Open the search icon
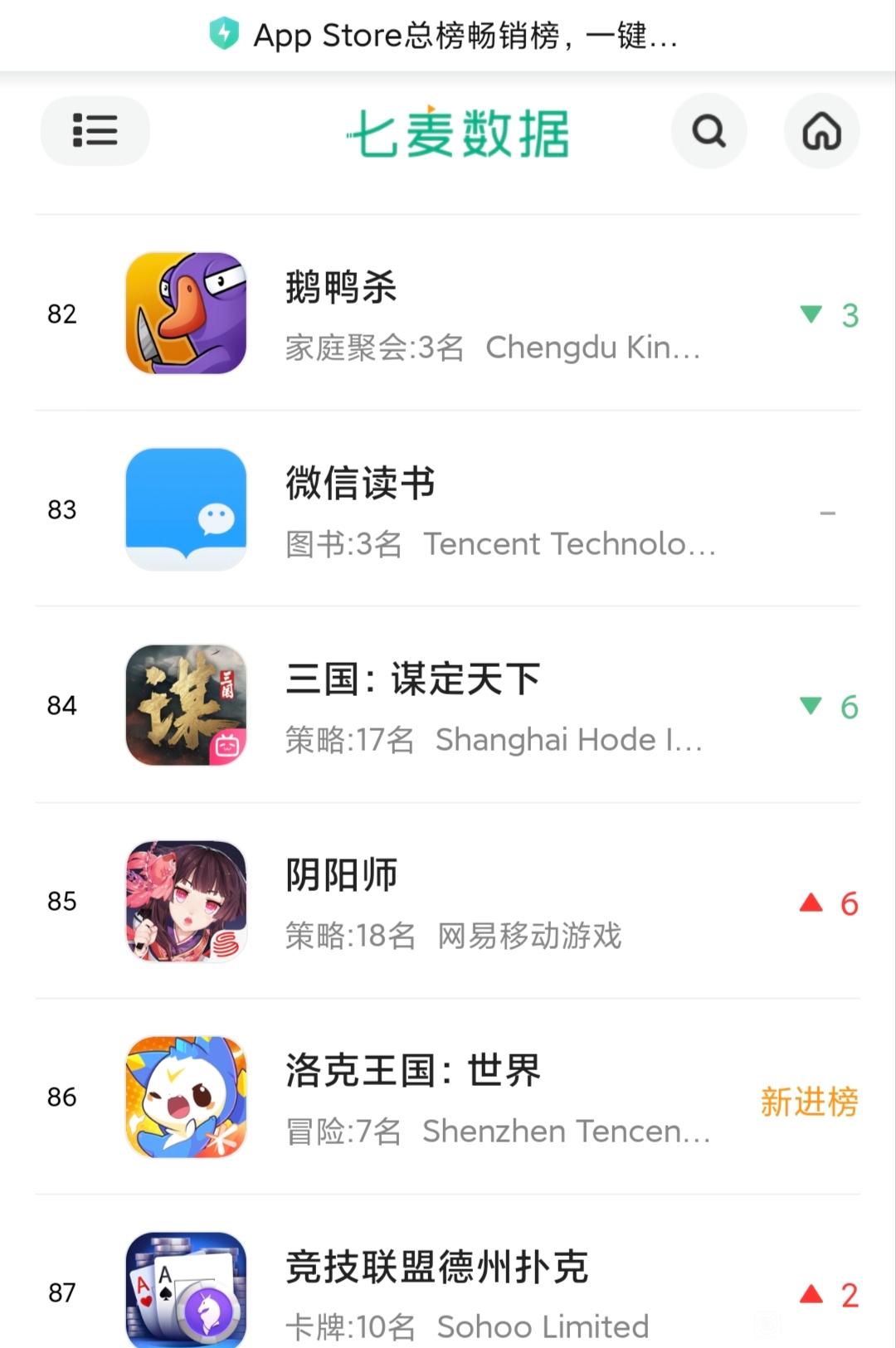The image size is (896, 1348). coord(709,131)
